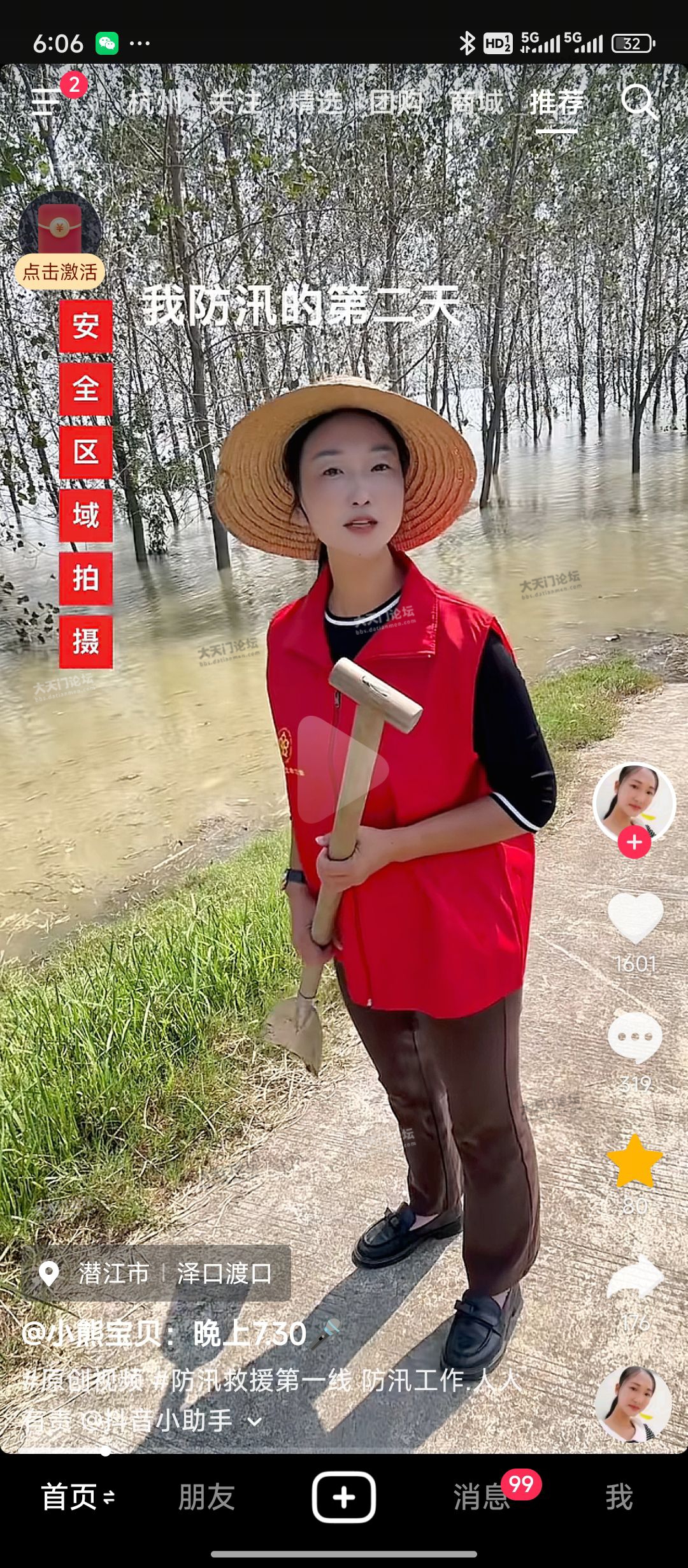688x1568 pixels.
Task: Switch to the 关注 top tab
Action: pyautogui.click(x=235, y=102)
